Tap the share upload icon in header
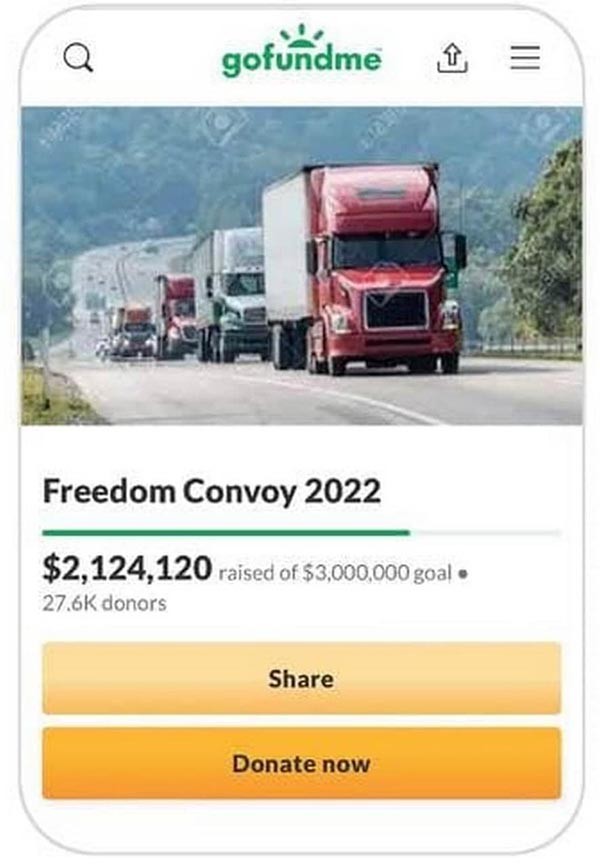 coord(453,58)
